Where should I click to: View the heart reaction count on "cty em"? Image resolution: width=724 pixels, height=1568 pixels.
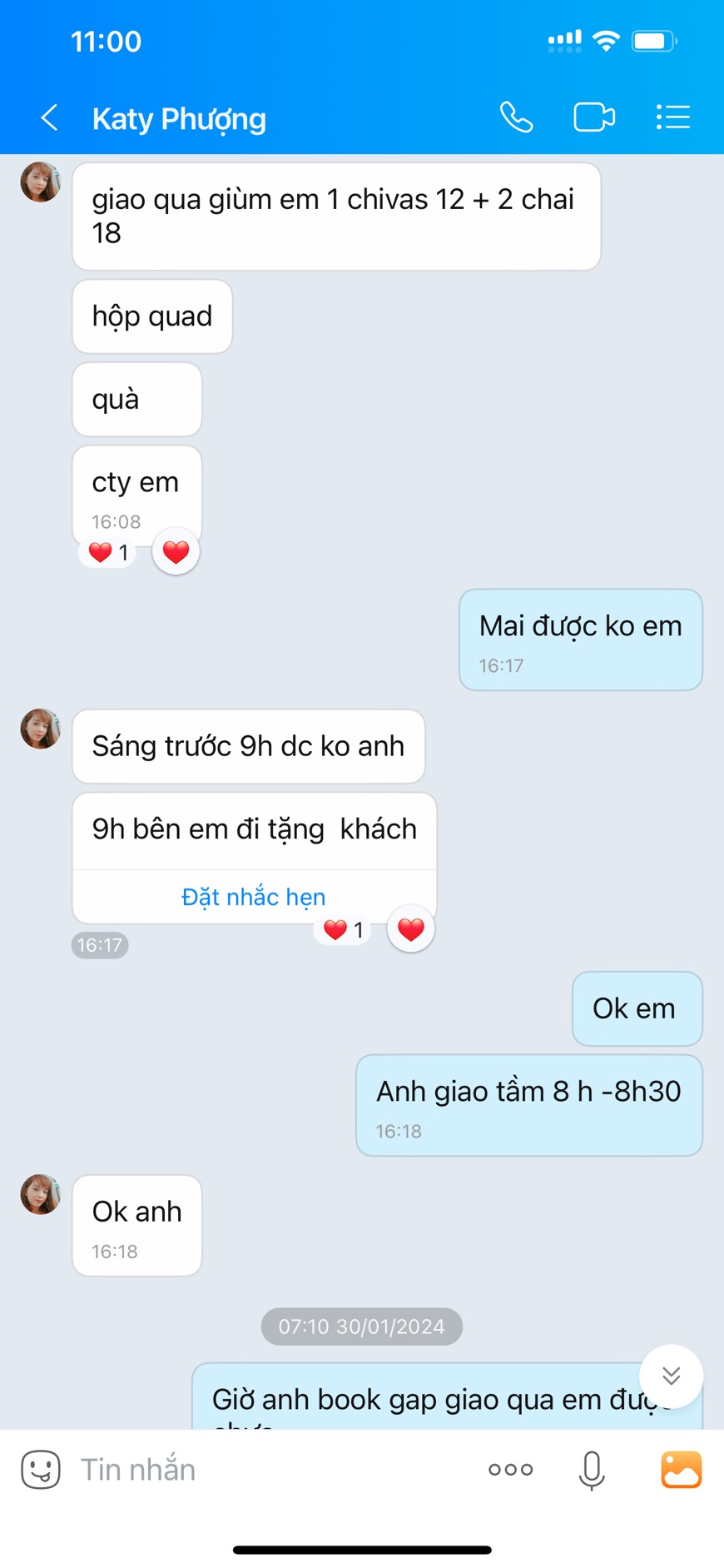click(x=109, y=552)
